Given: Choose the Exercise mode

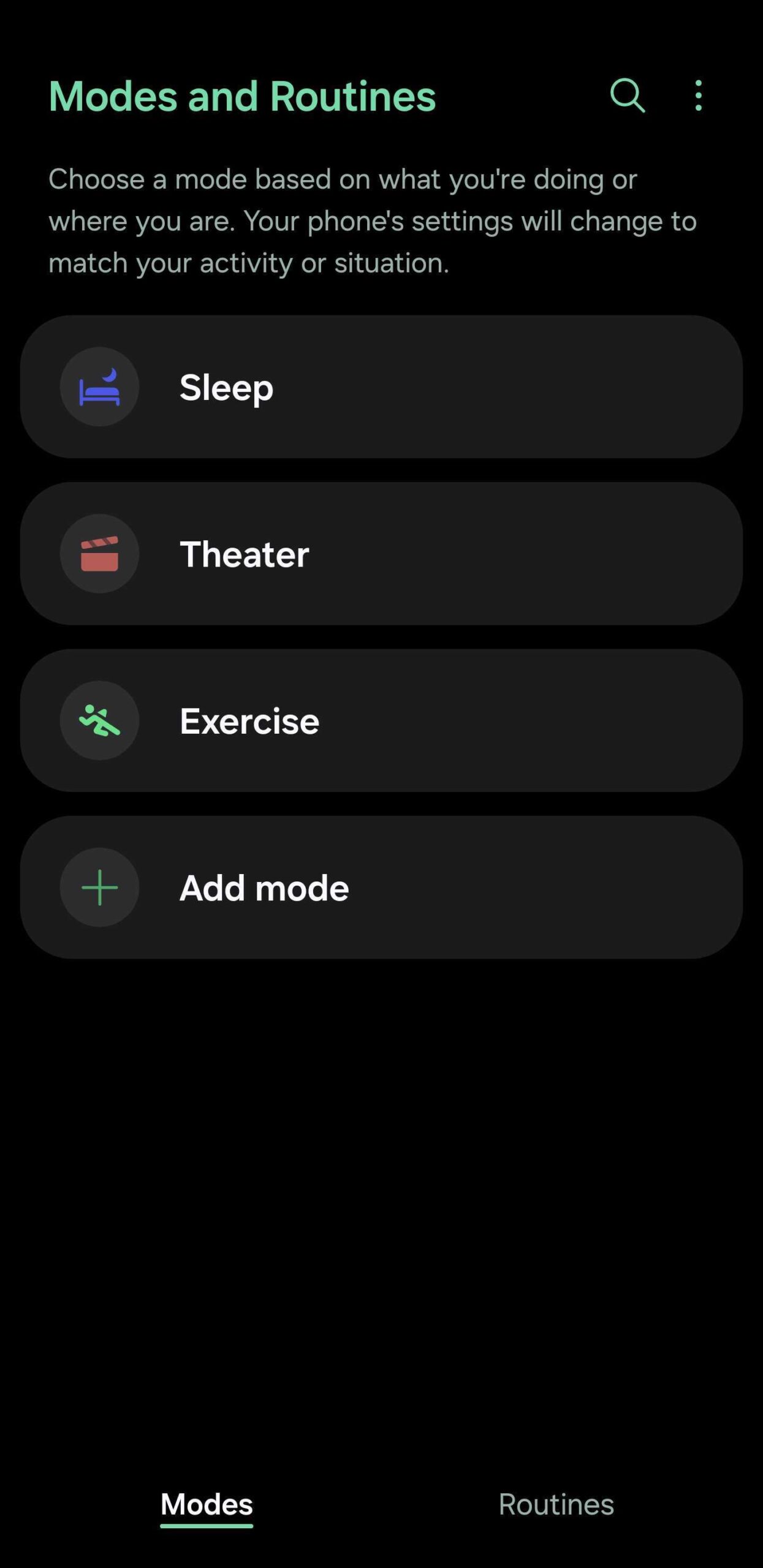Looking at the screenshot, I should click(x=381, y=720).
